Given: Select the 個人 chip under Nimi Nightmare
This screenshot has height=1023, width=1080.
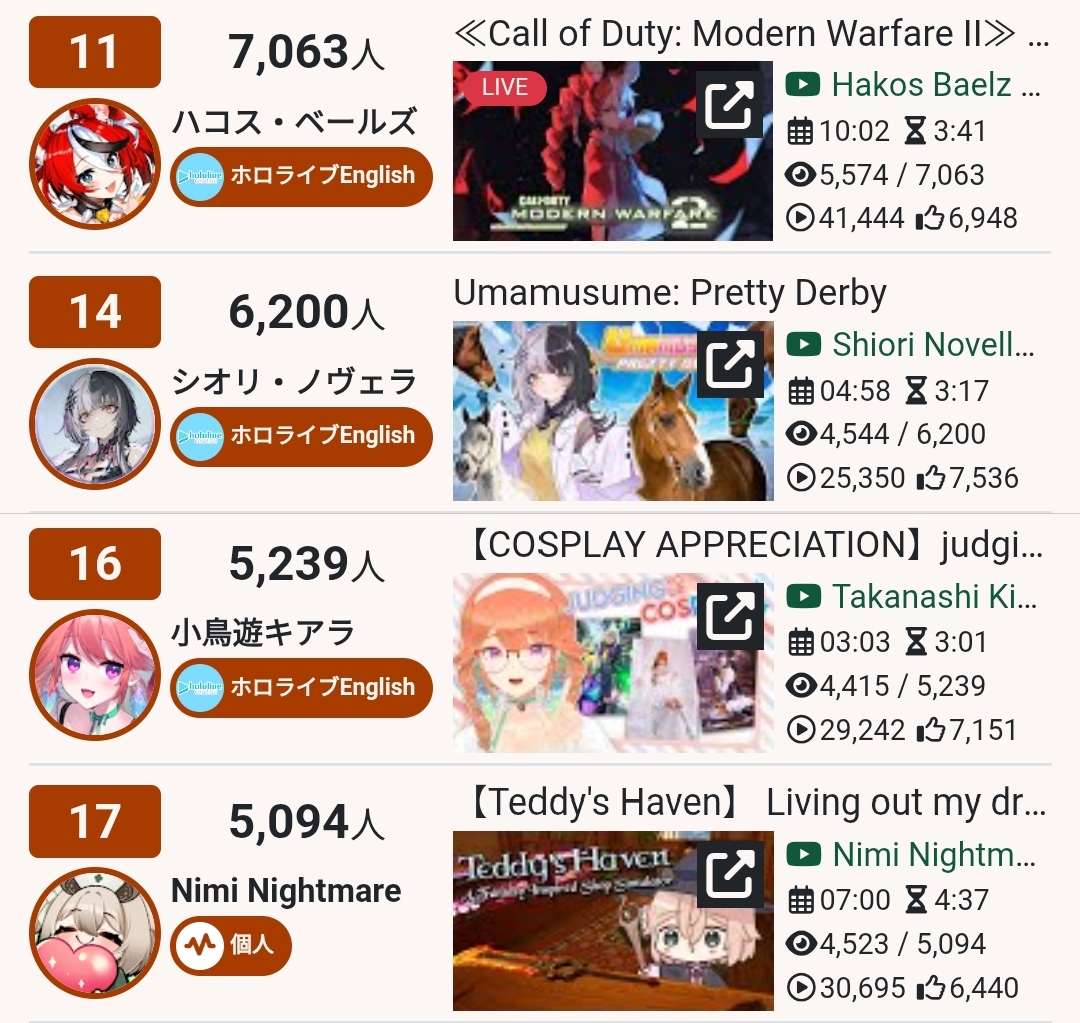Looking at the screenshot, I should click(231, 945).
